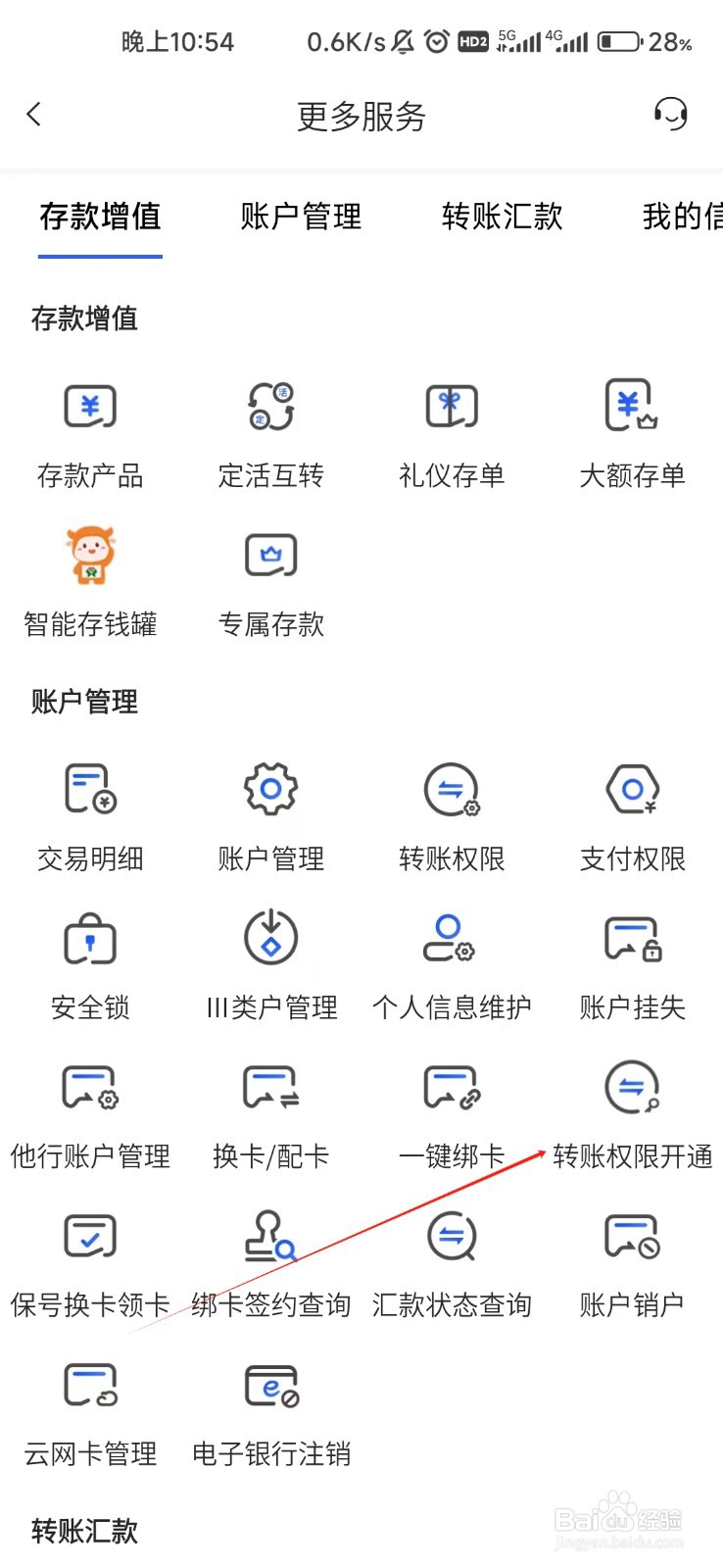
Task: Switch to the 账户管理 top tab
Action: [302, 216]
